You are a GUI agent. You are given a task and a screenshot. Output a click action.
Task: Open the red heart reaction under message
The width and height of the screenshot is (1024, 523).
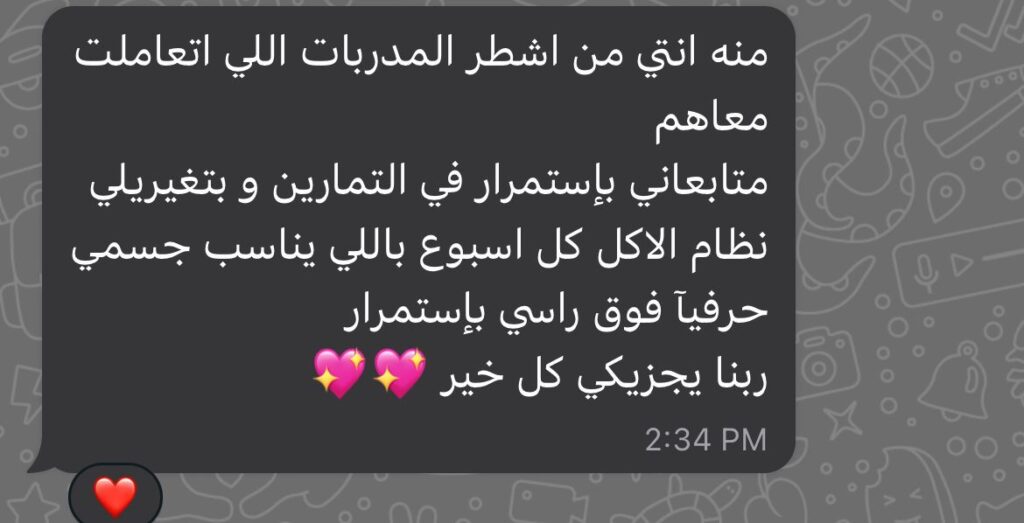(x=115, y=495)
